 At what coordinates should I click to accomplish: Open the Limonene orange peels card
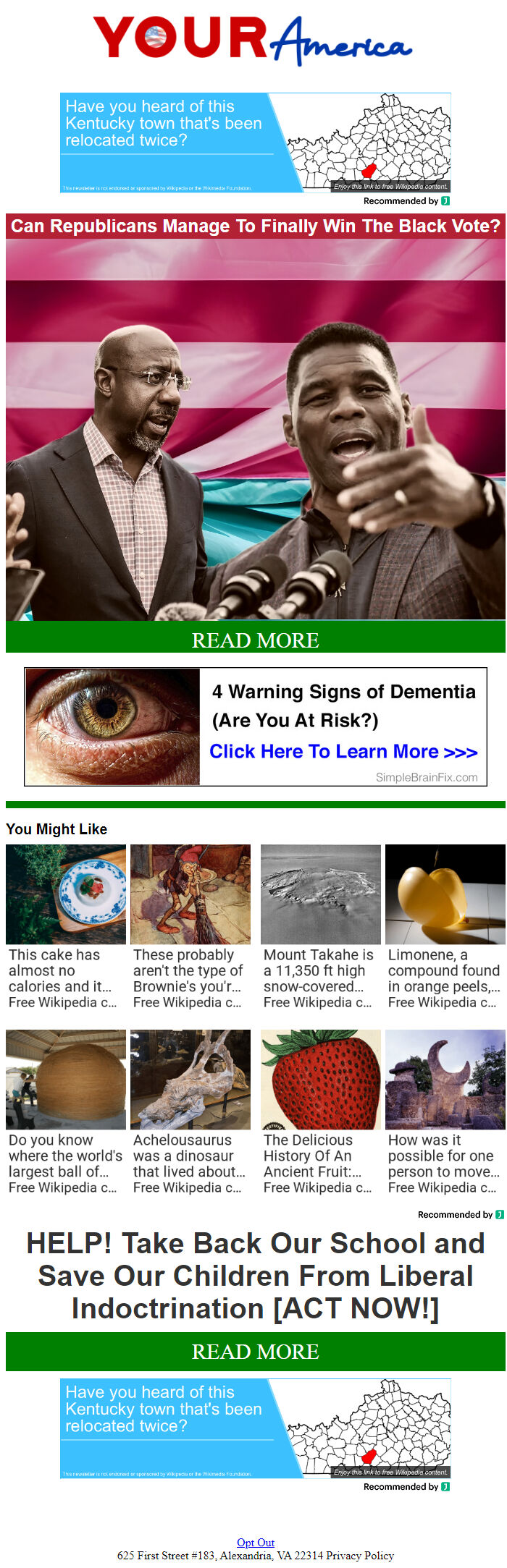coord(445,926)
